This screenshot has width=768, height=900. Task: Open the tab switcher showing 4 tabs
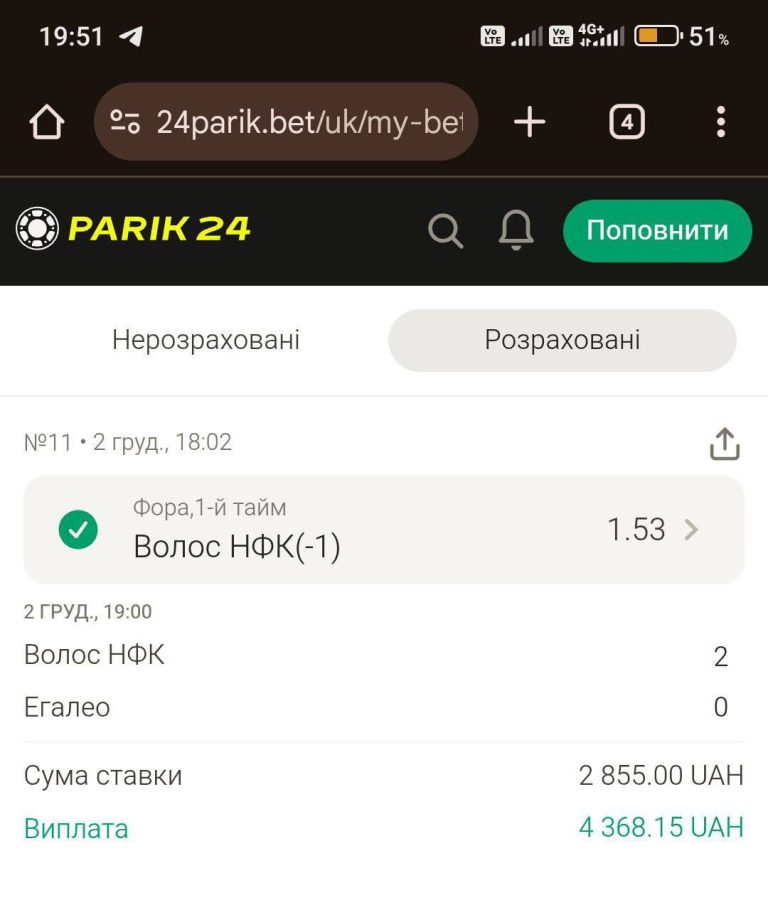(627, 122)
